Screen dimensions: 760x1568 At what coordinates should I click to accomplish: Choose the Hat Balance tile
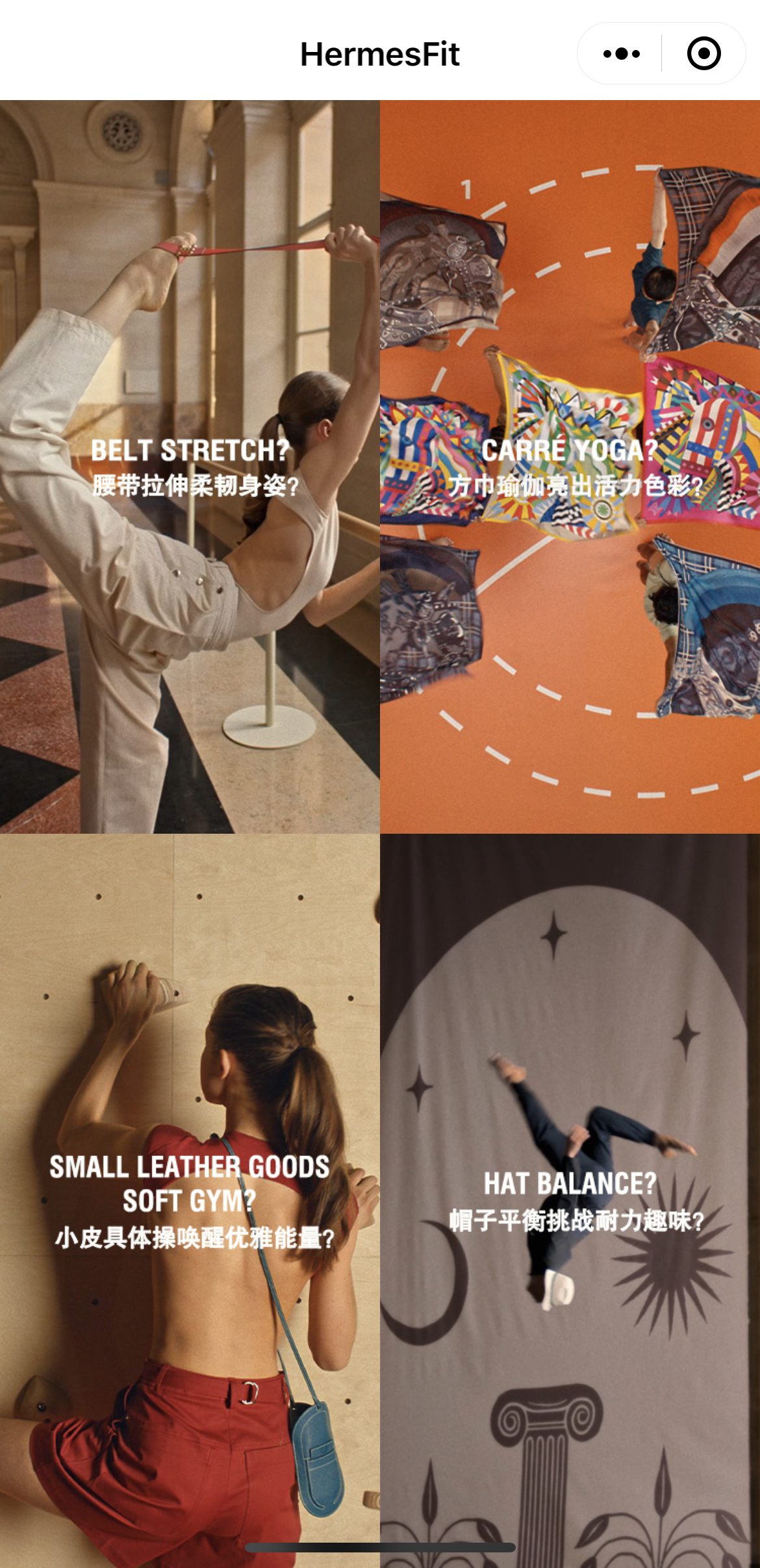pyautogui.click(x=570, y=1201)
